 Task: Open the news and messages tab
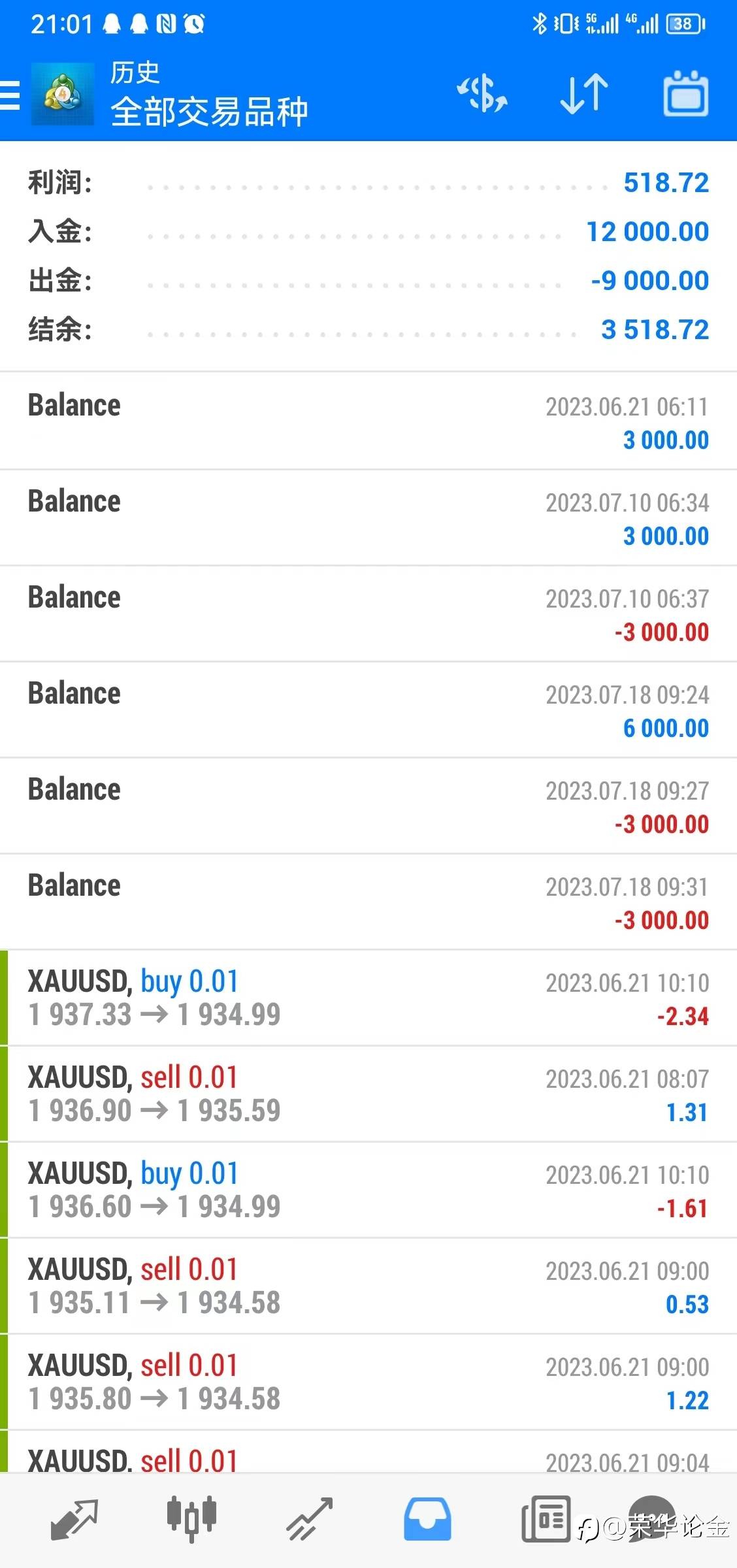tap(546, 1519)
